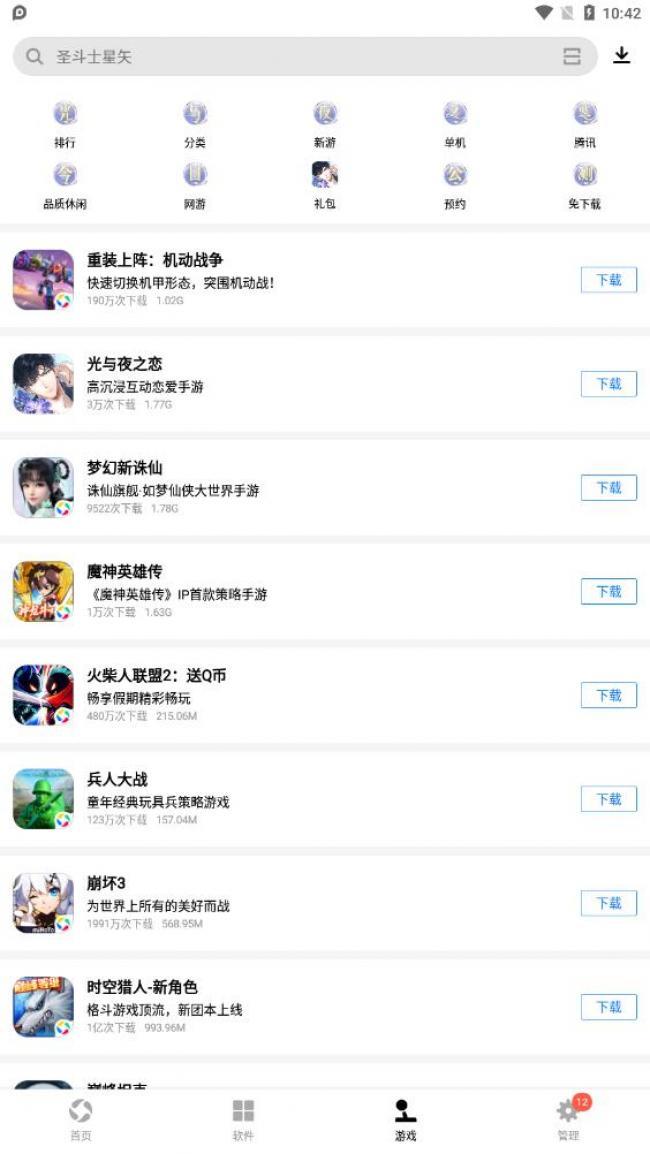The image size is (650, 1154).
Task: Browse the 新游 new games section
Action: click(x=325, y=125)
